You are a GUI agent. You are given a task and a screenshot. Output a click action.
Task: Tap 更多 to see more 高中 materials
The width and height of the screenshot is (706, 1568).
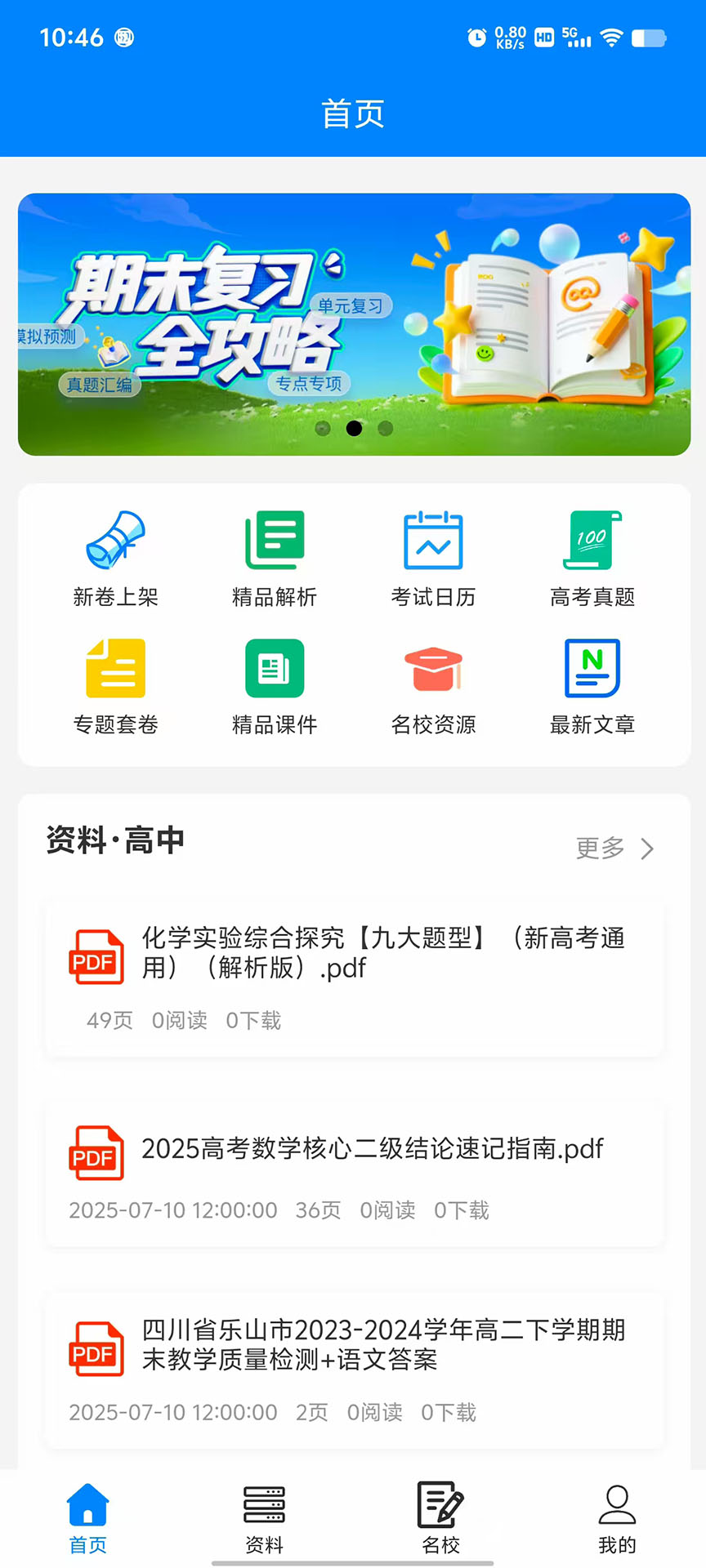(x=614, y=849)
